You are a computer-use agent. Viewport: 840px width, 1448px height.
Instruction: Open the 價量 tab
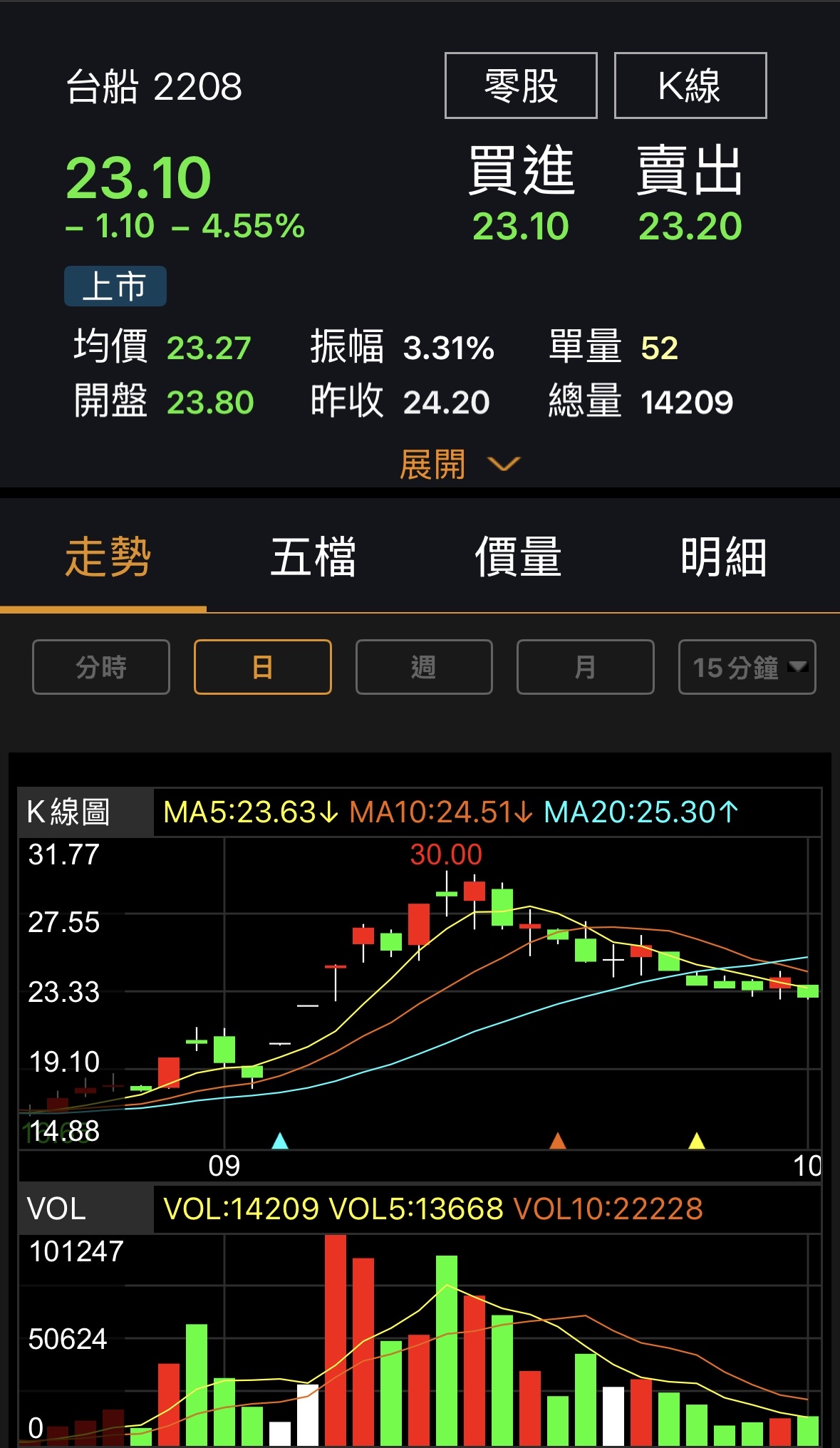coord(518,557)
